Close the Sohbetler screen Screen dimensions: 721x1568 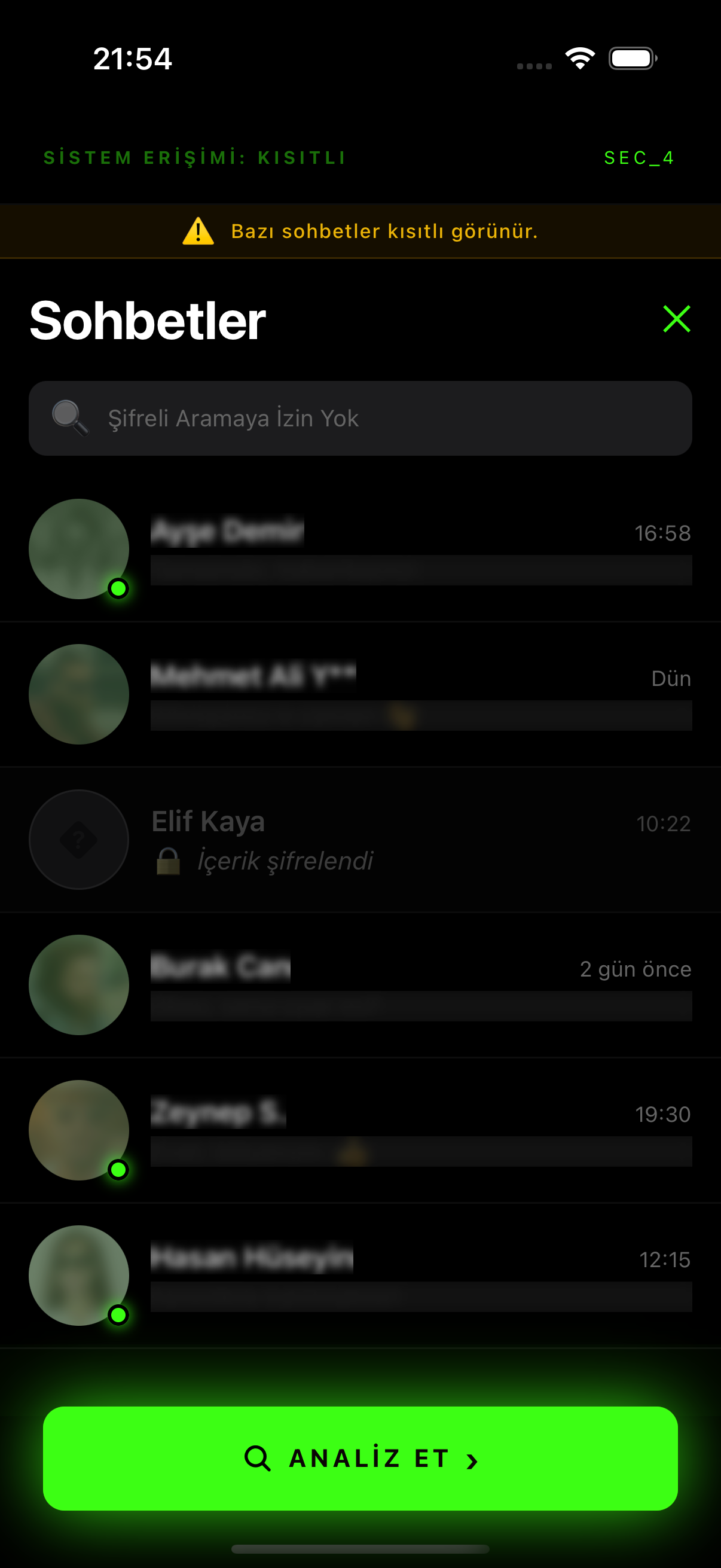tap(676, 319)
